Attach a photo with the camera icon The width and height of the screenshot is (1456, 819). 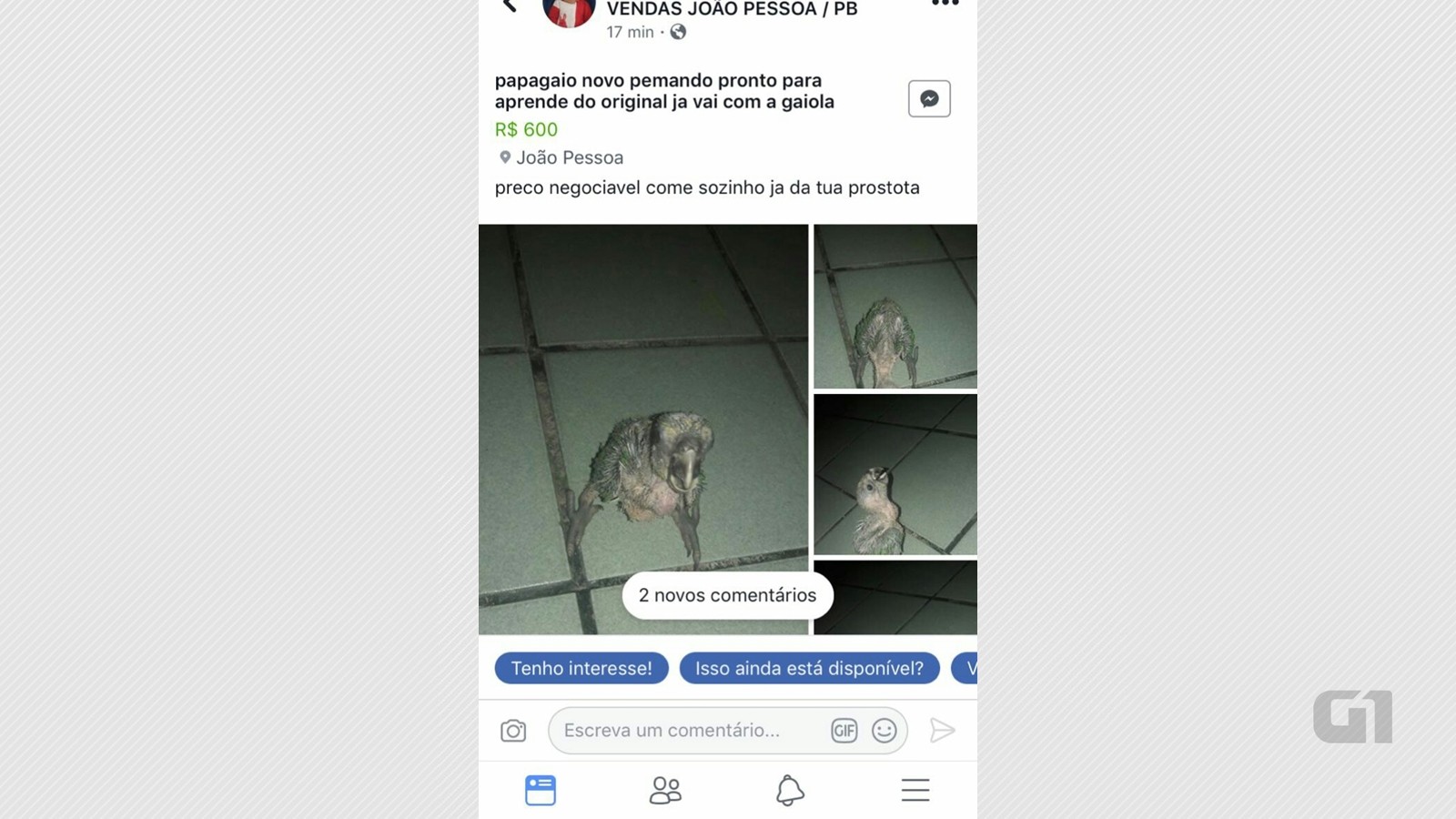[513, 731]
